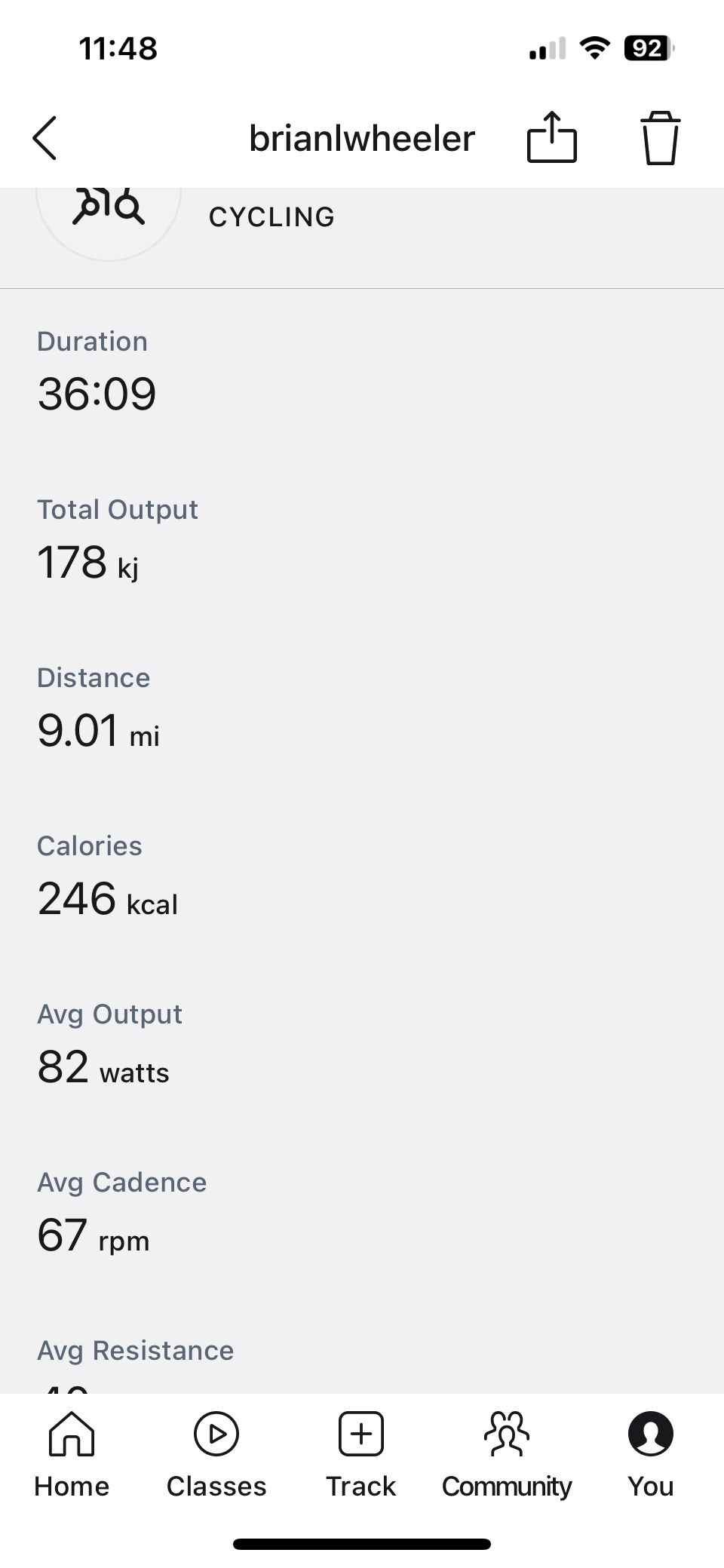This screenshot has height=1568, width=724.
Task: Select the Track tab
Action: point(361,1455)
